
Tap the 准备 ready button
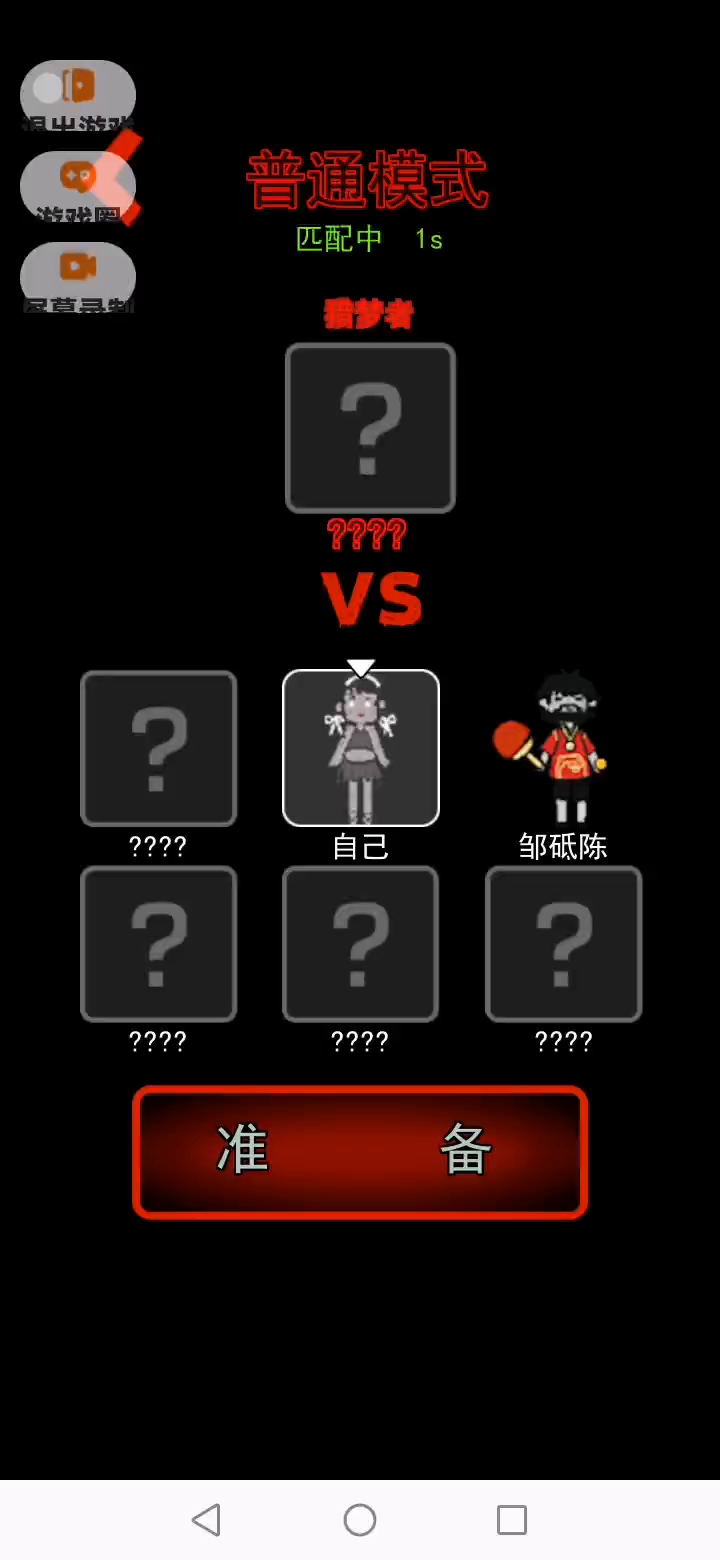tap(360, 1152)
